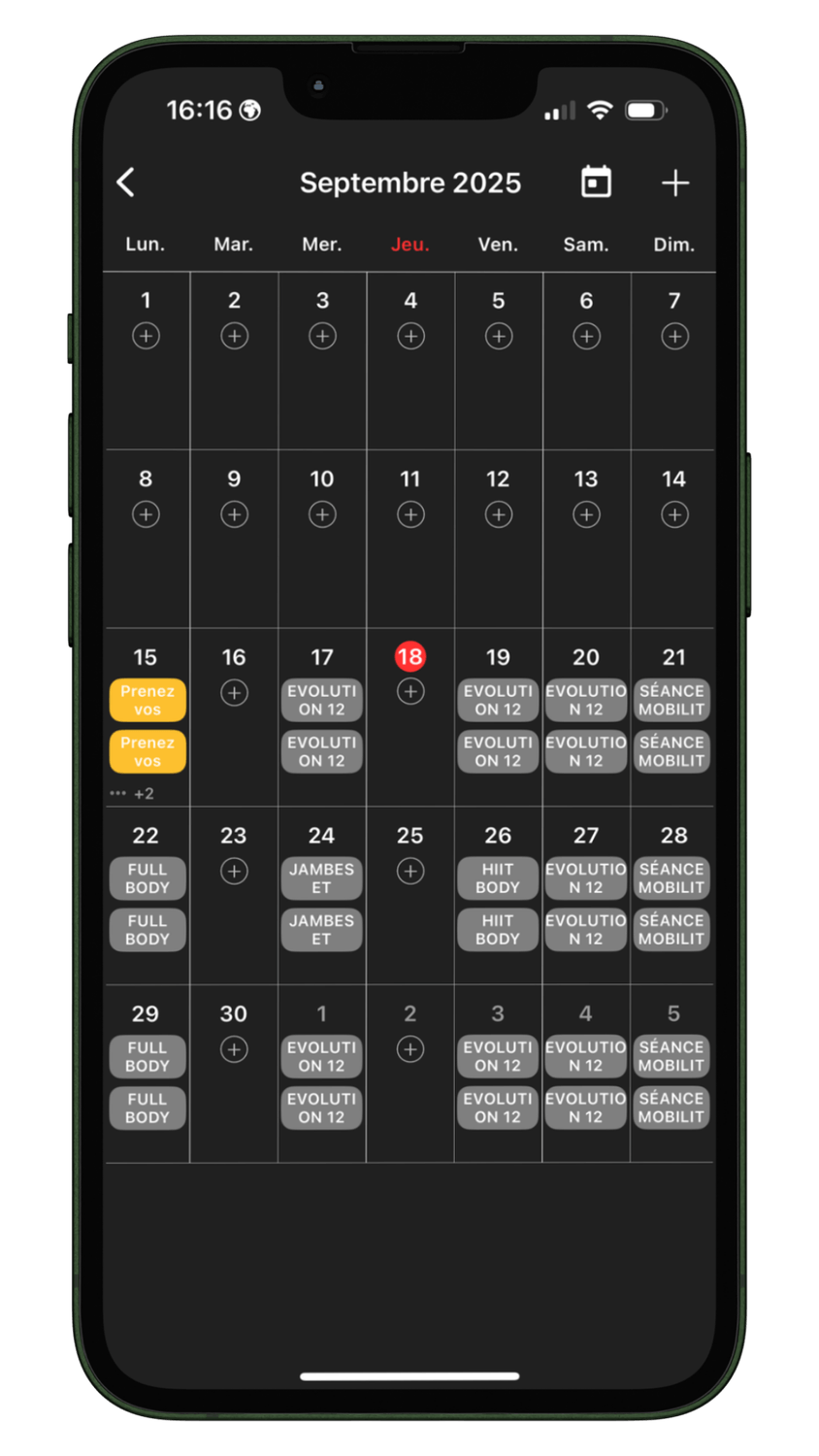Show the +2 more events on the 15th
The width and height of the screenshot is (819, 1456).
pyautogui.click(x=134, y=794)
